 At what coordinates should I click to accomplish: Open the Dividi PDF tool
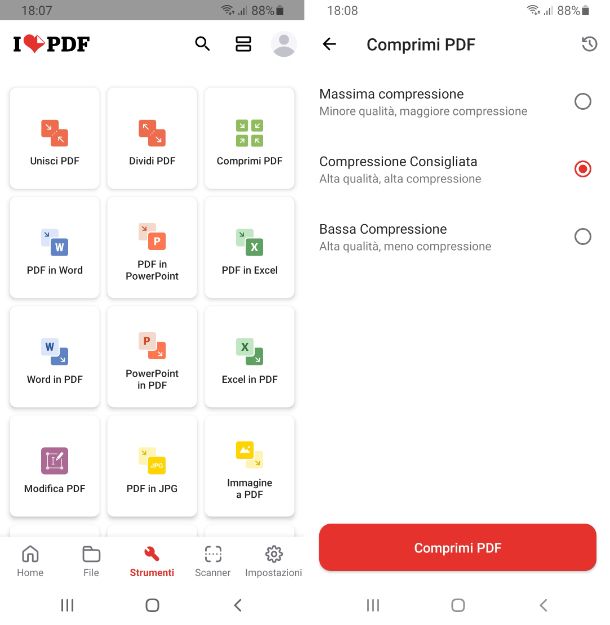pos(152,138)
